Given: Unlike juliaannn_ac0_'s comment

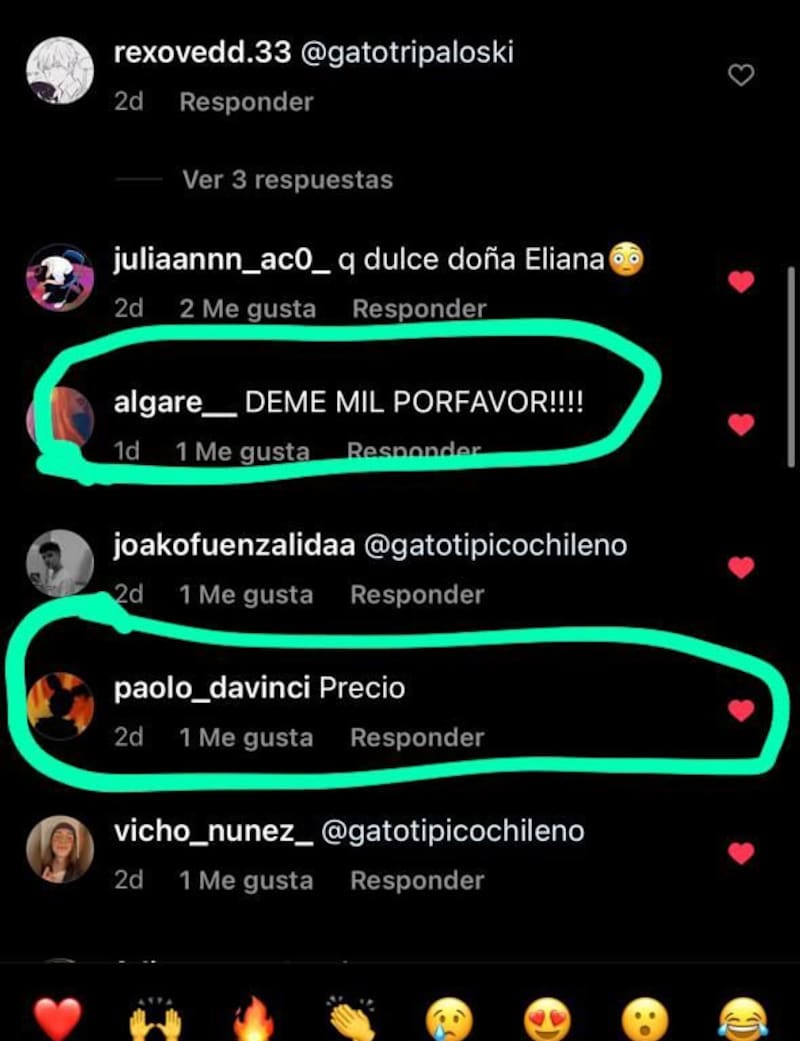Looking at the screenshot, I should click(741, 282).
